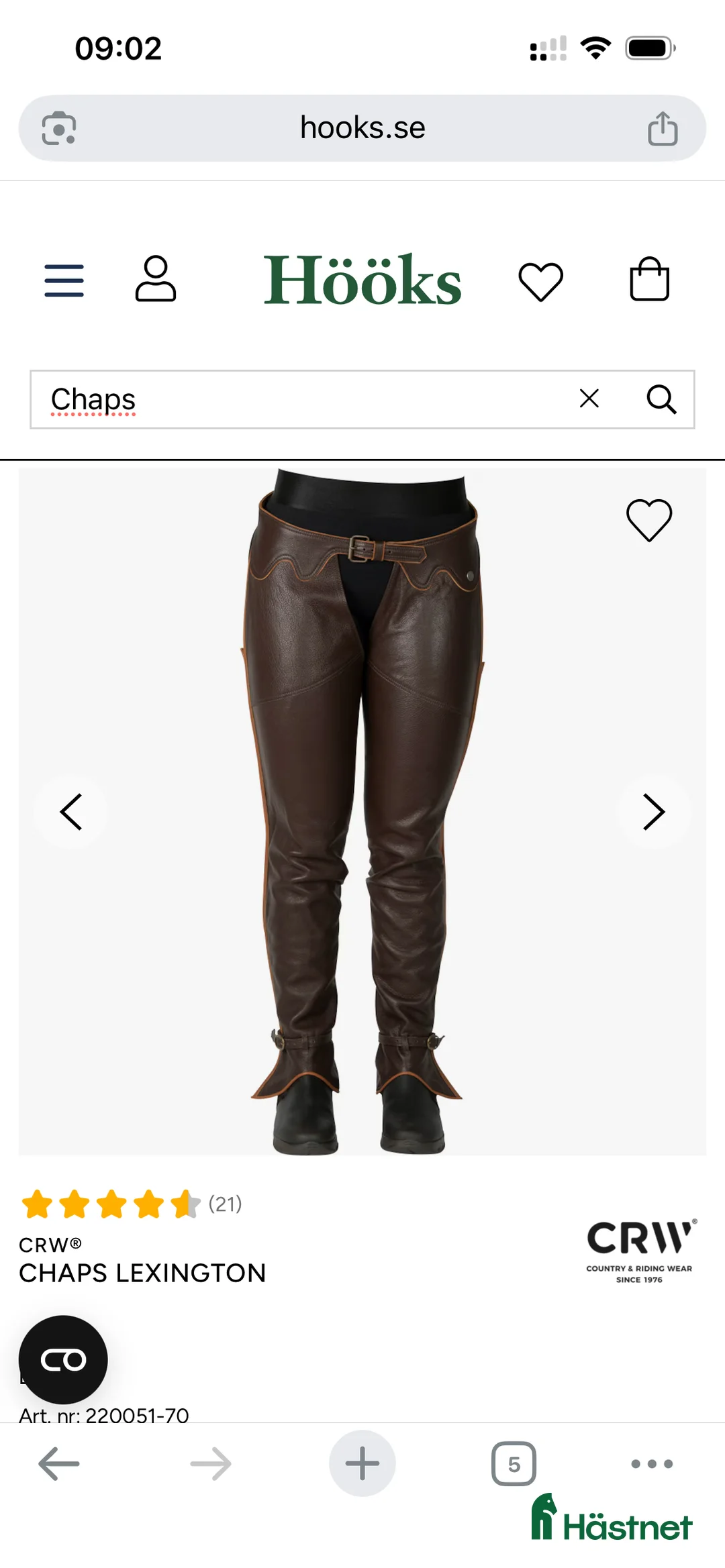Screen dimensions: 725x1568
Task: Submit search with magnifier icon
Action: pos(661,399)
